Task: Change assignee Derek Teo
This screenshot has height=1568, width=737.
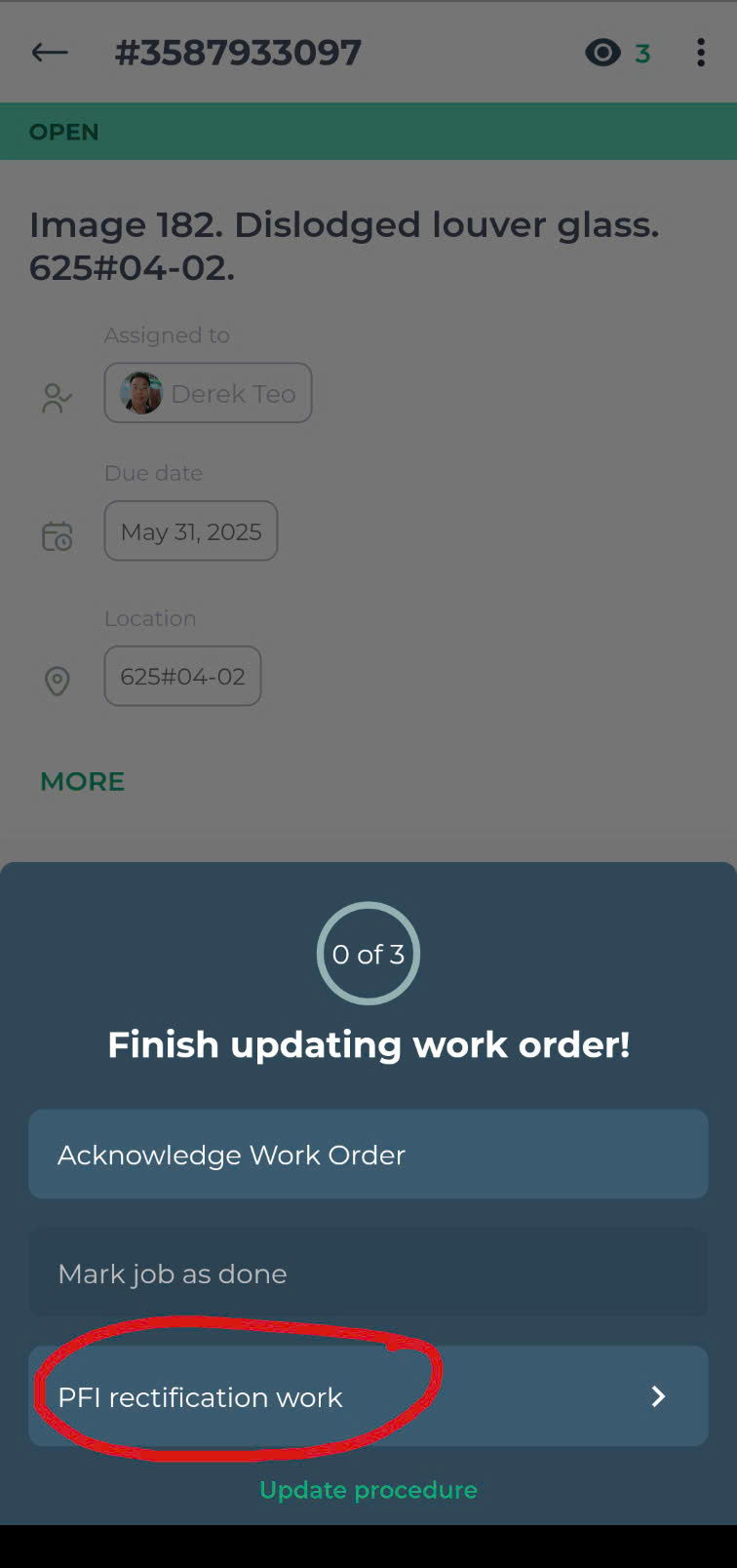Action: click(208, 393)
